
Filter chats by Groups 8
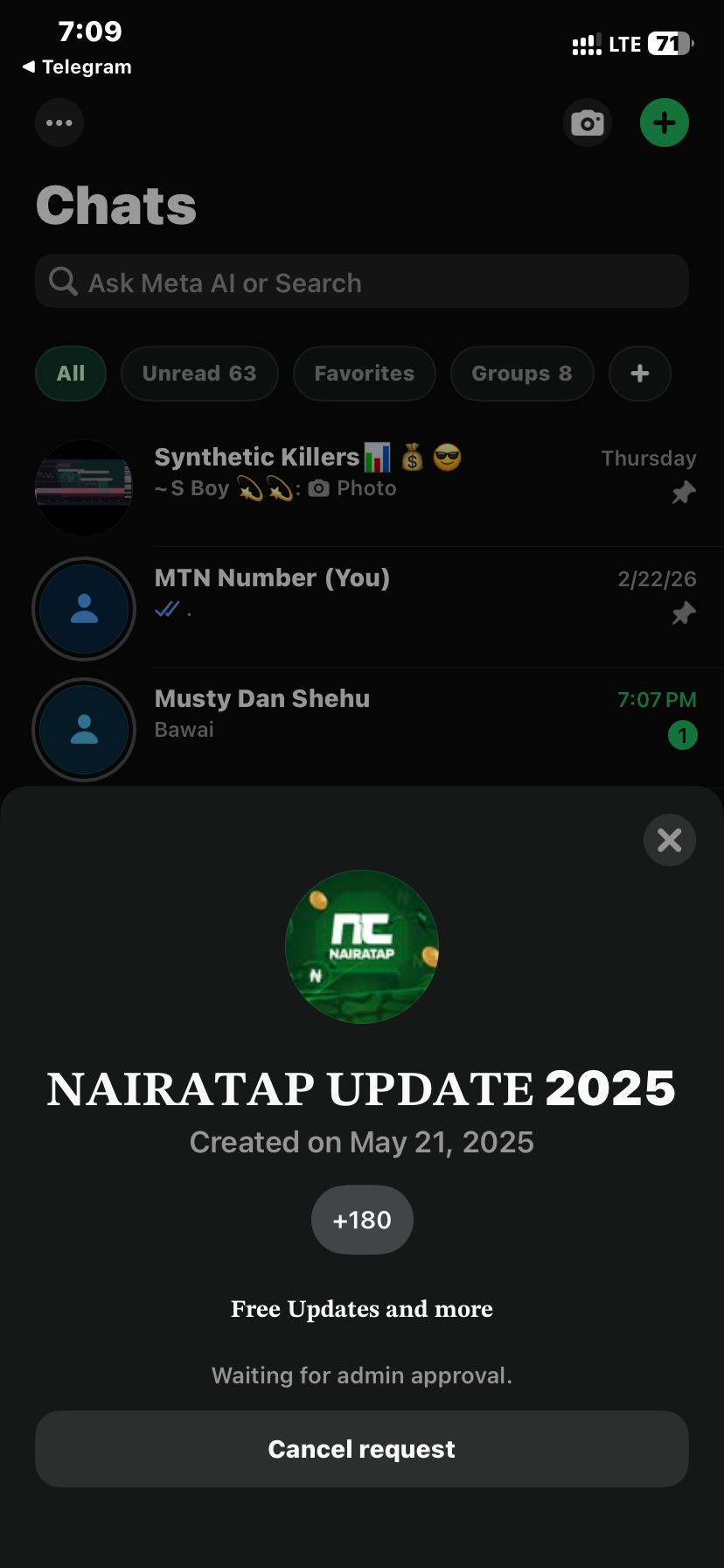tap(522, 374)
